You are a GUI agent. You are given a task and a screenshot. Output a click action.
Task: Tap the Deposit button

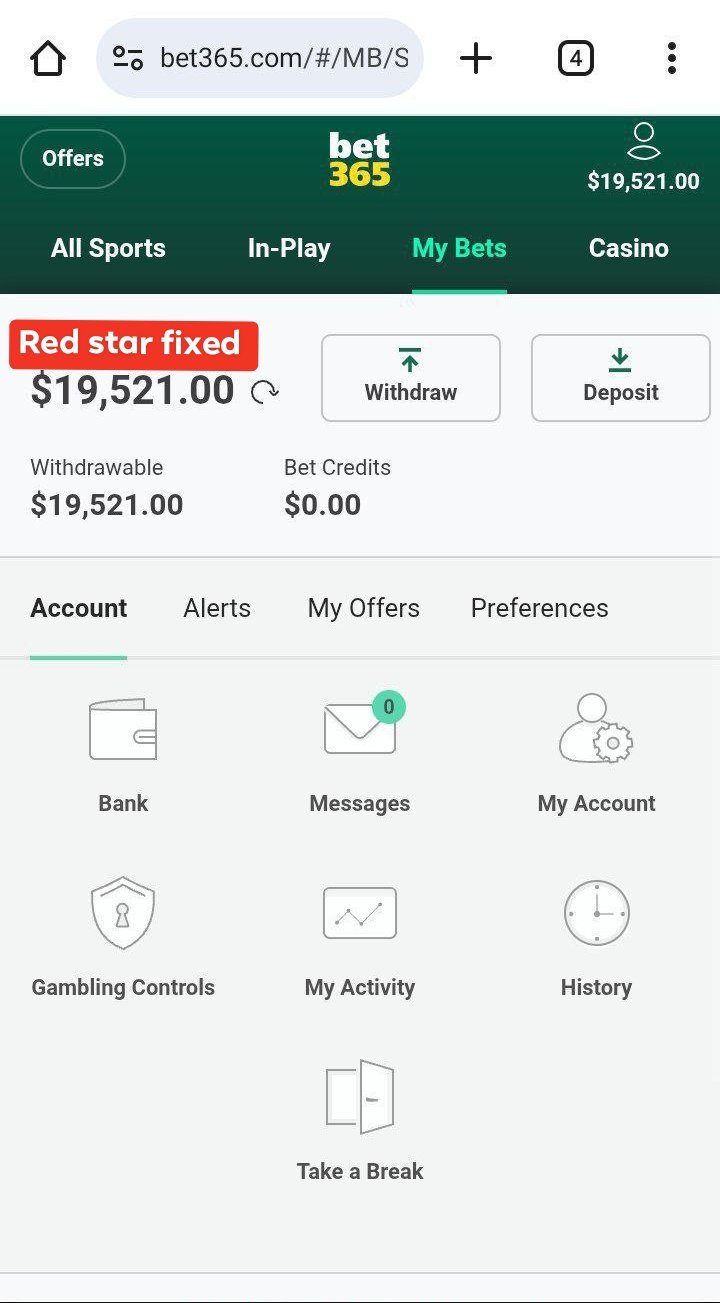620,377
